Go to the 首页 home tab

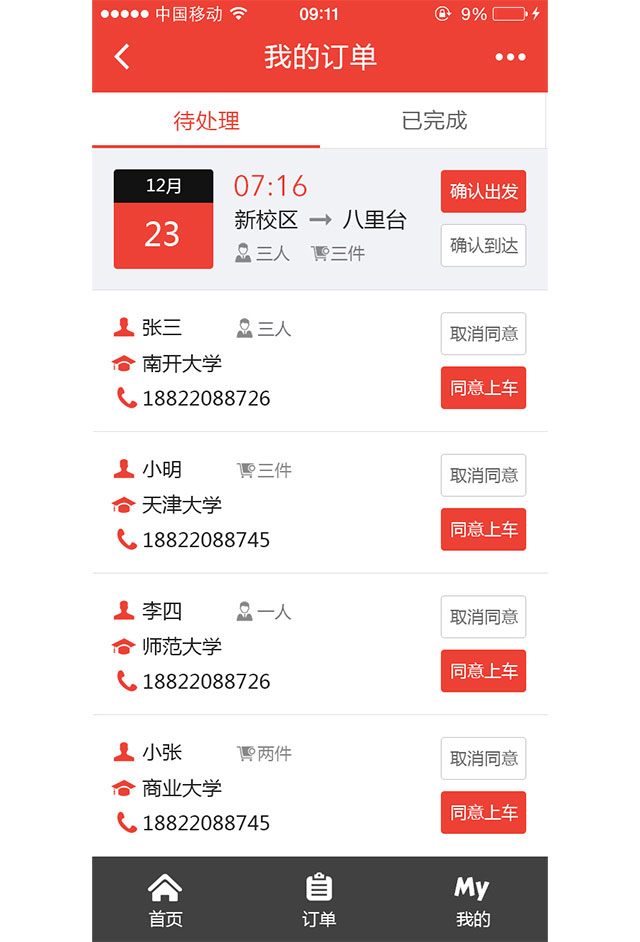[x=166, y=899]
